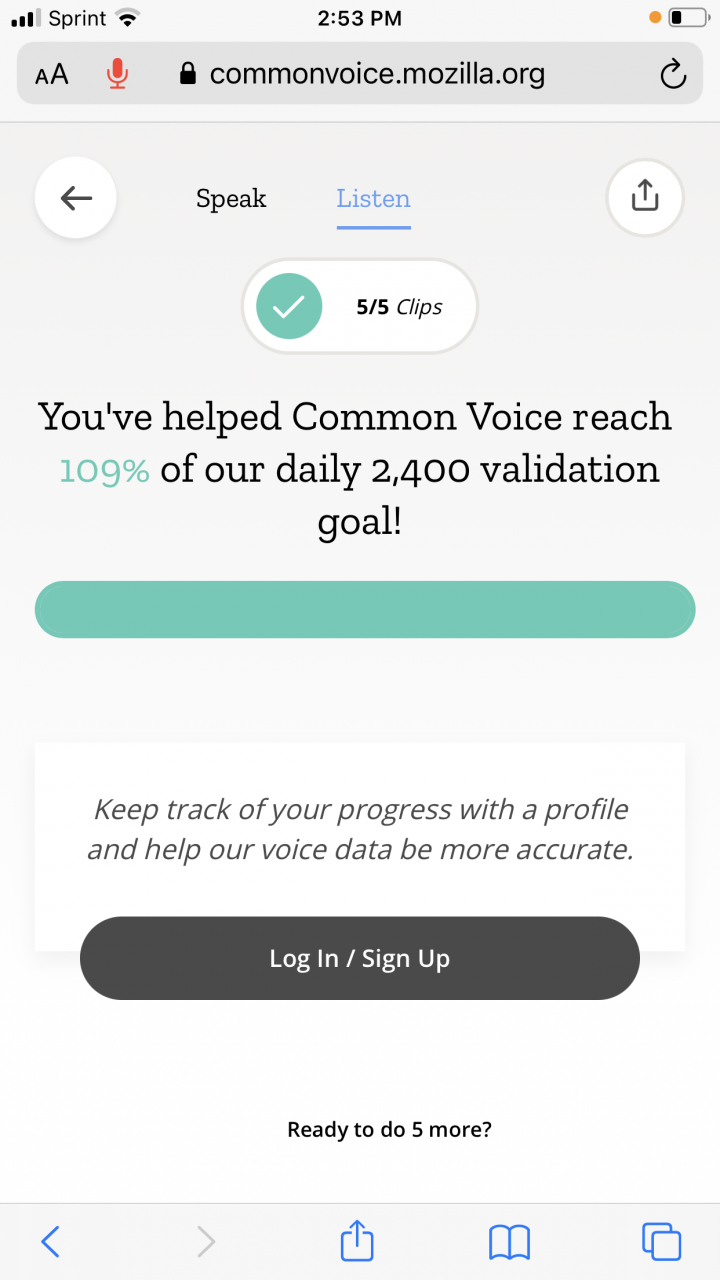Open the round share button on the page
The image size is (720, 1280).
[645, 198]
